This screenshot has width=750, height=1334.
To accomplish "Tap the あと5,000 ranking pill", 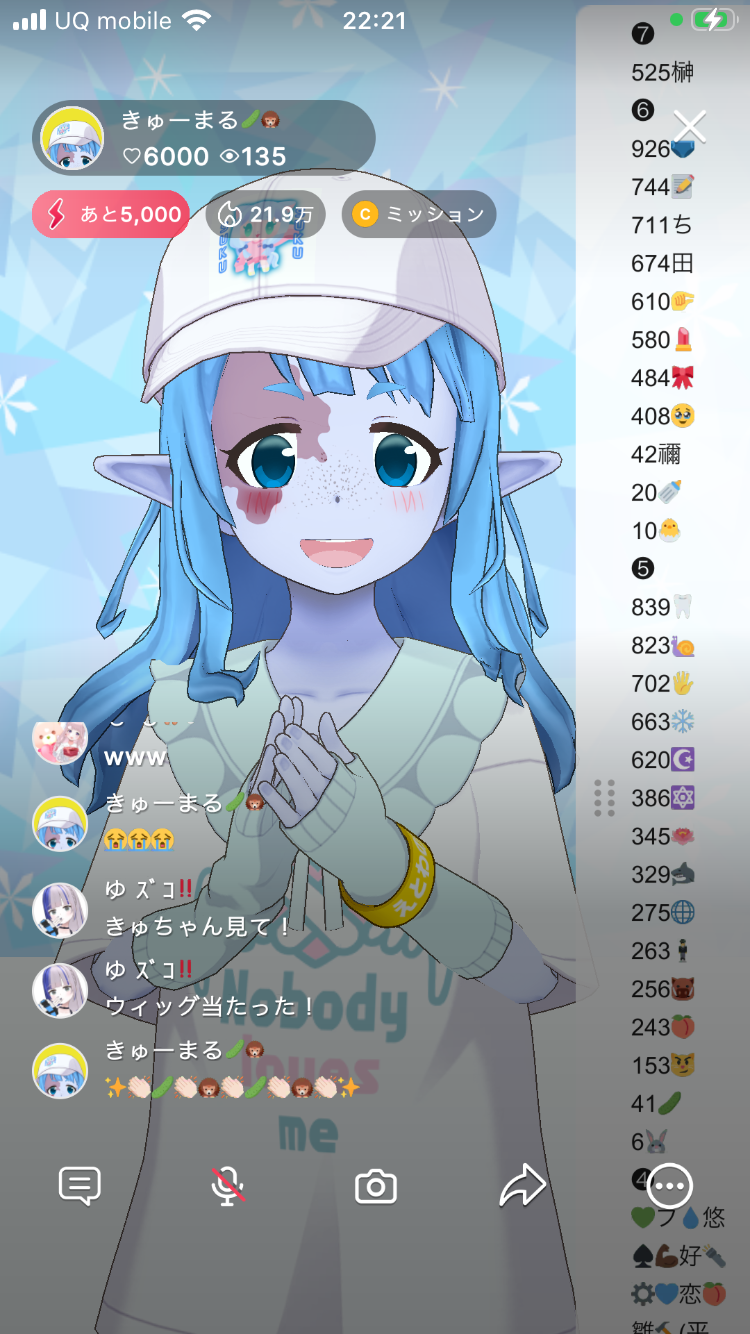I will (111, 214).
